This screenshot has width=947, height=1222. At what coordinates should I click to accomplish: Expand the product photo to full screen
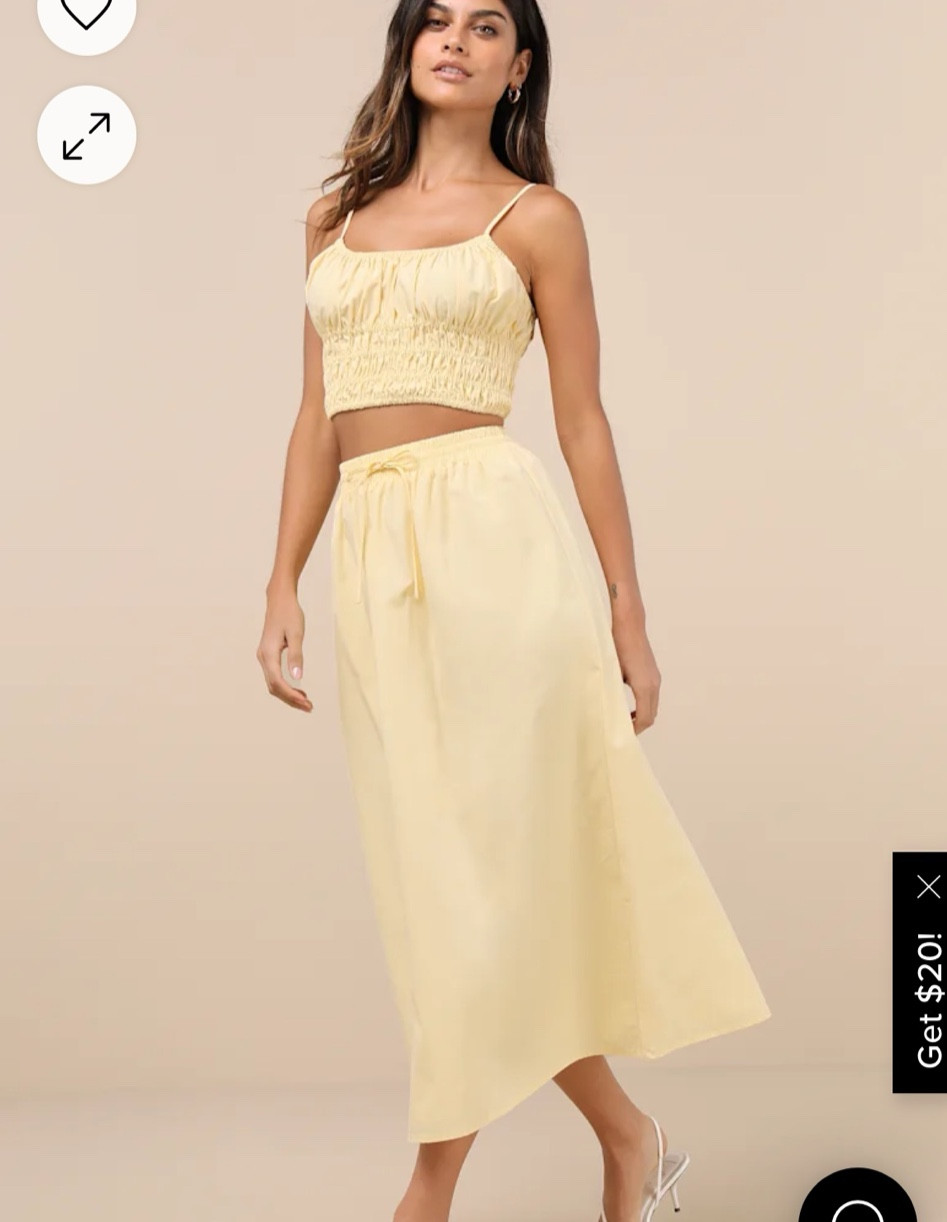click(86, 135)
